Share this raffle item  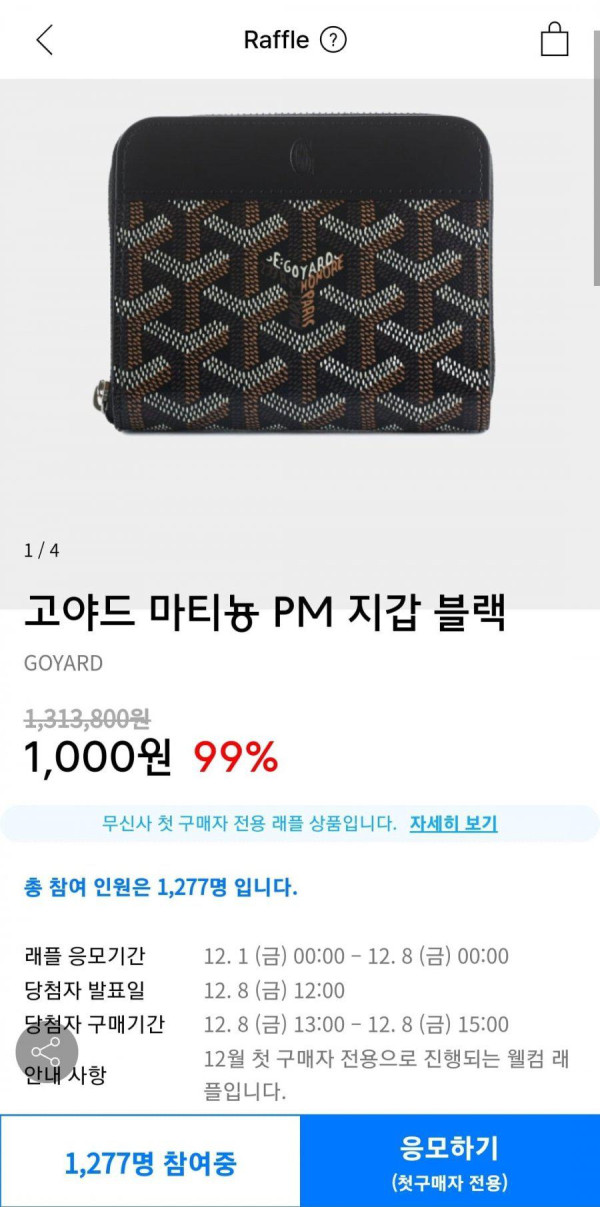[46, 1050]
